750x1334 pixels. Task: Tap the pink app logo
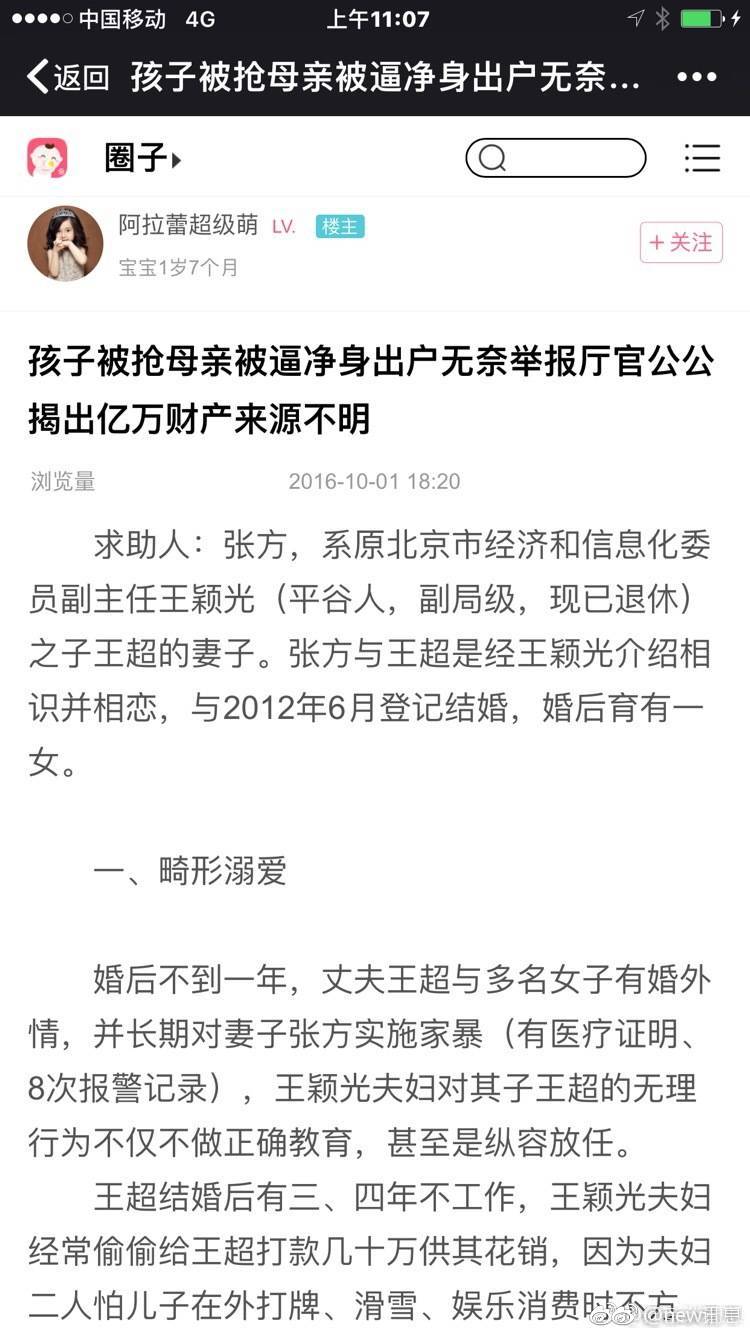pyautogui.click(x=47, y=158)
